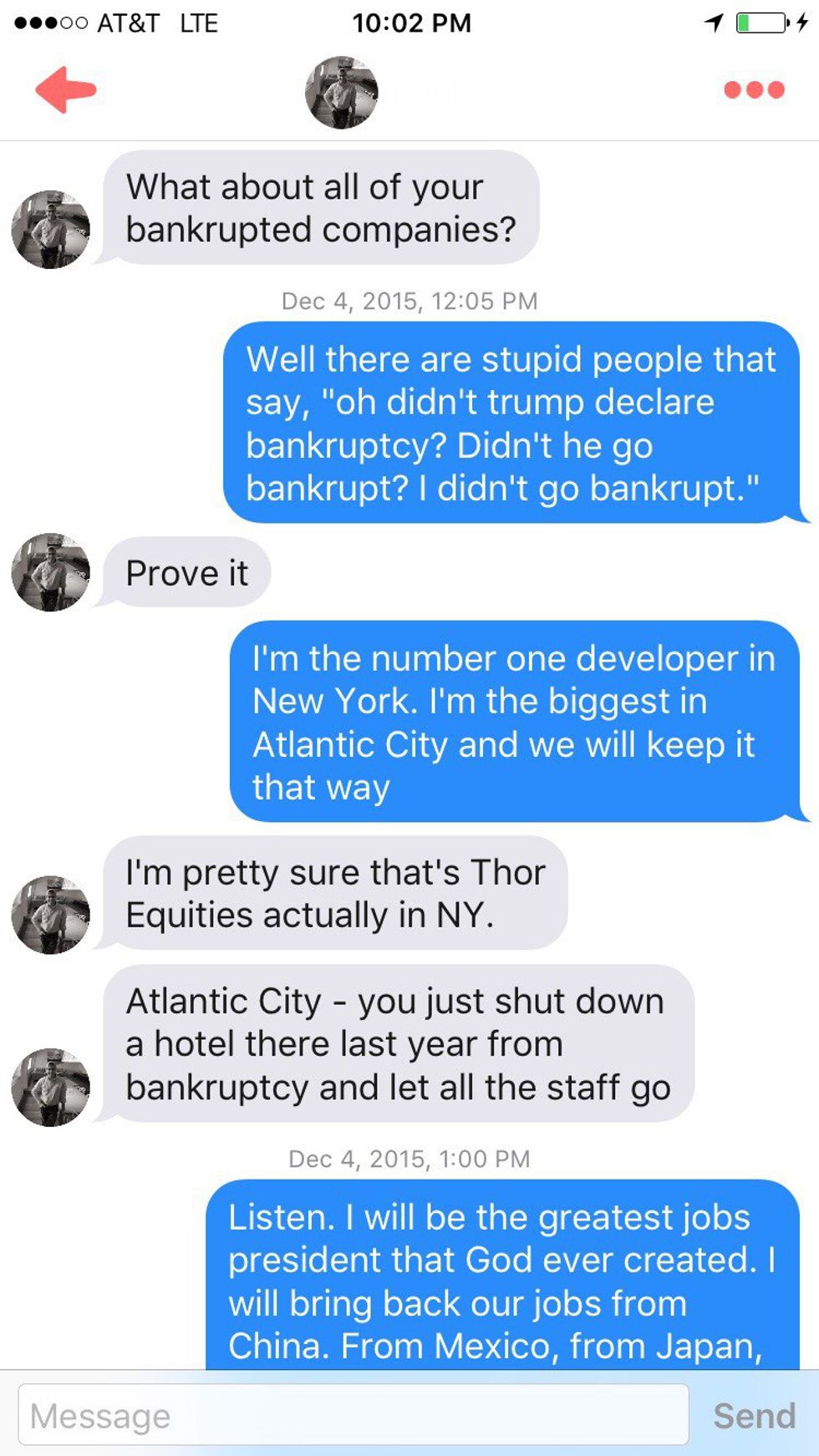This screenshot has width=819, height=1456.
Task: Tap the Send button
Action: pyautogui.click(x=754, y=1415)
